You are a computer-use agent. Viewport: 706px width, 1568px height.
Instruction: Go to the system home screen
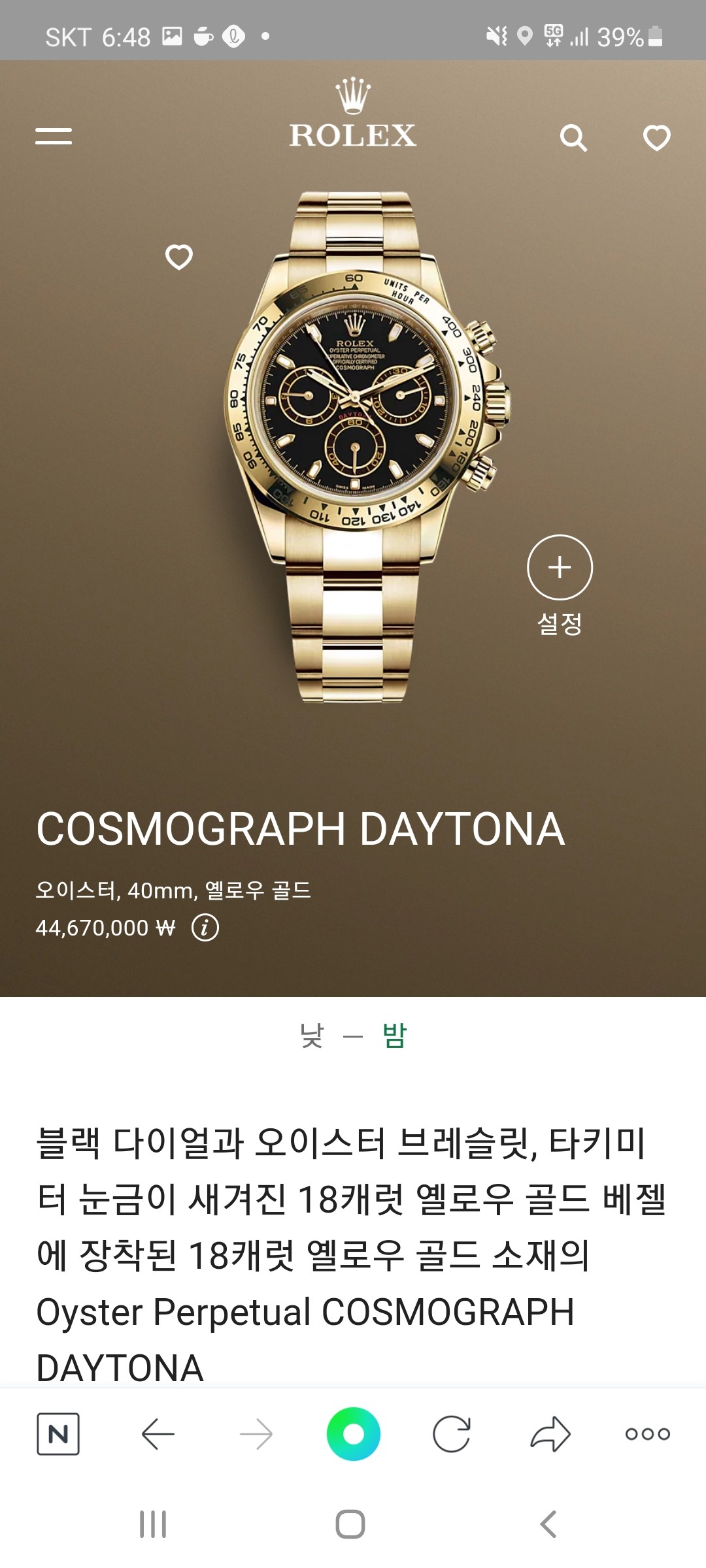coord(350,1524)
